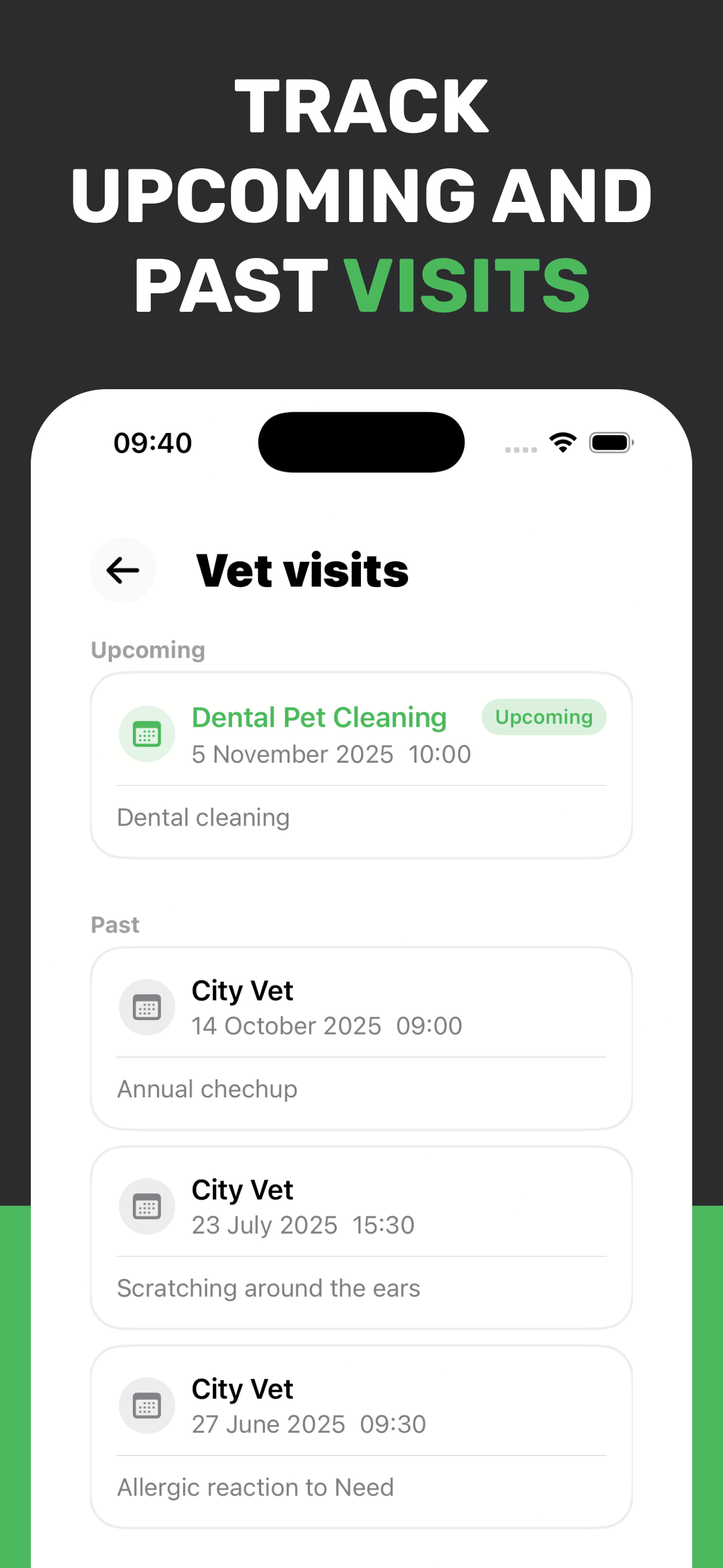
Task: Click the green Upcoming status badge
Action: pos(544,717)
